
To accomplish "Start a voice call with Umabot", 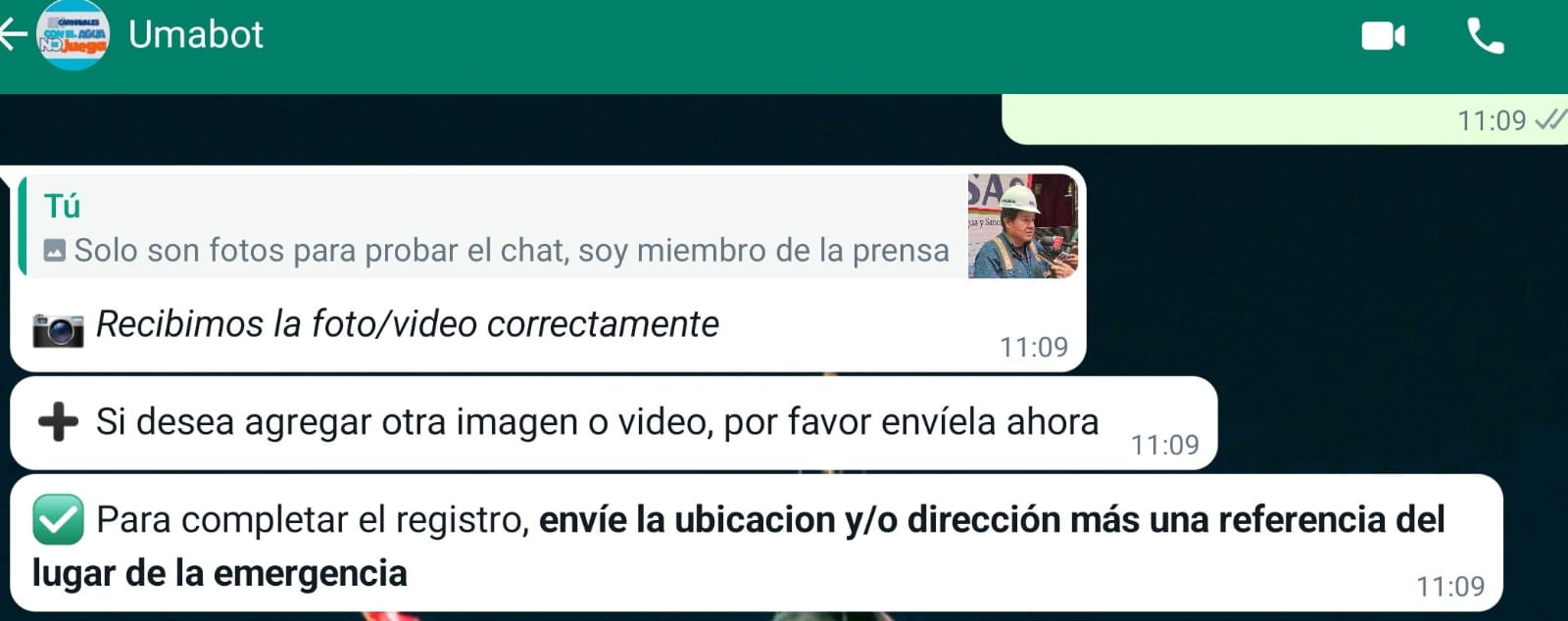I will point(1485,37).
